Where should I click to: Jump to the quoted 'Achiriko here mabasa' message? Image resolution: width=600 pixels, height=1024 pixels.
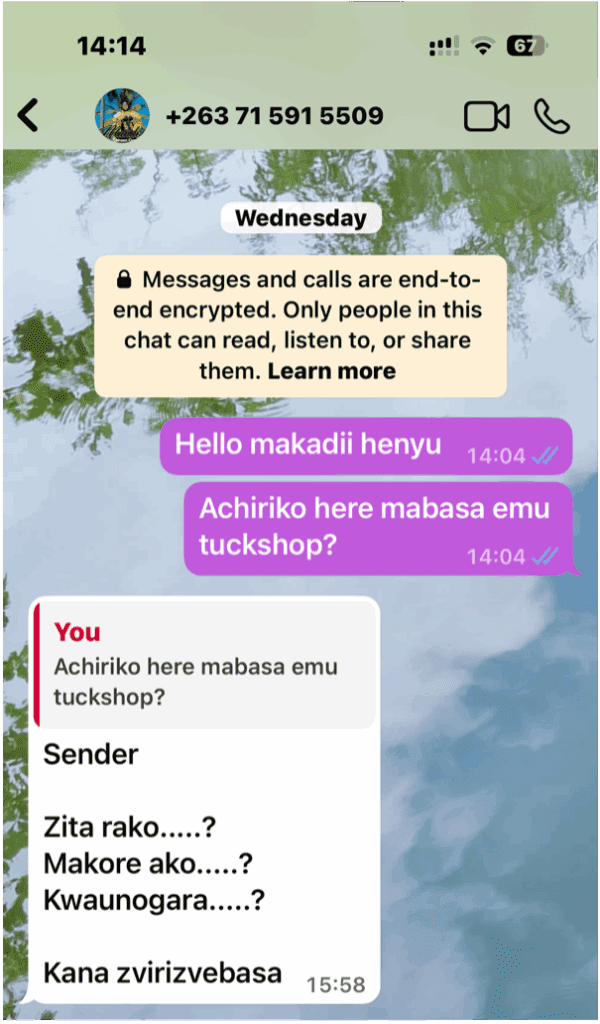click(x=205, y=666)
